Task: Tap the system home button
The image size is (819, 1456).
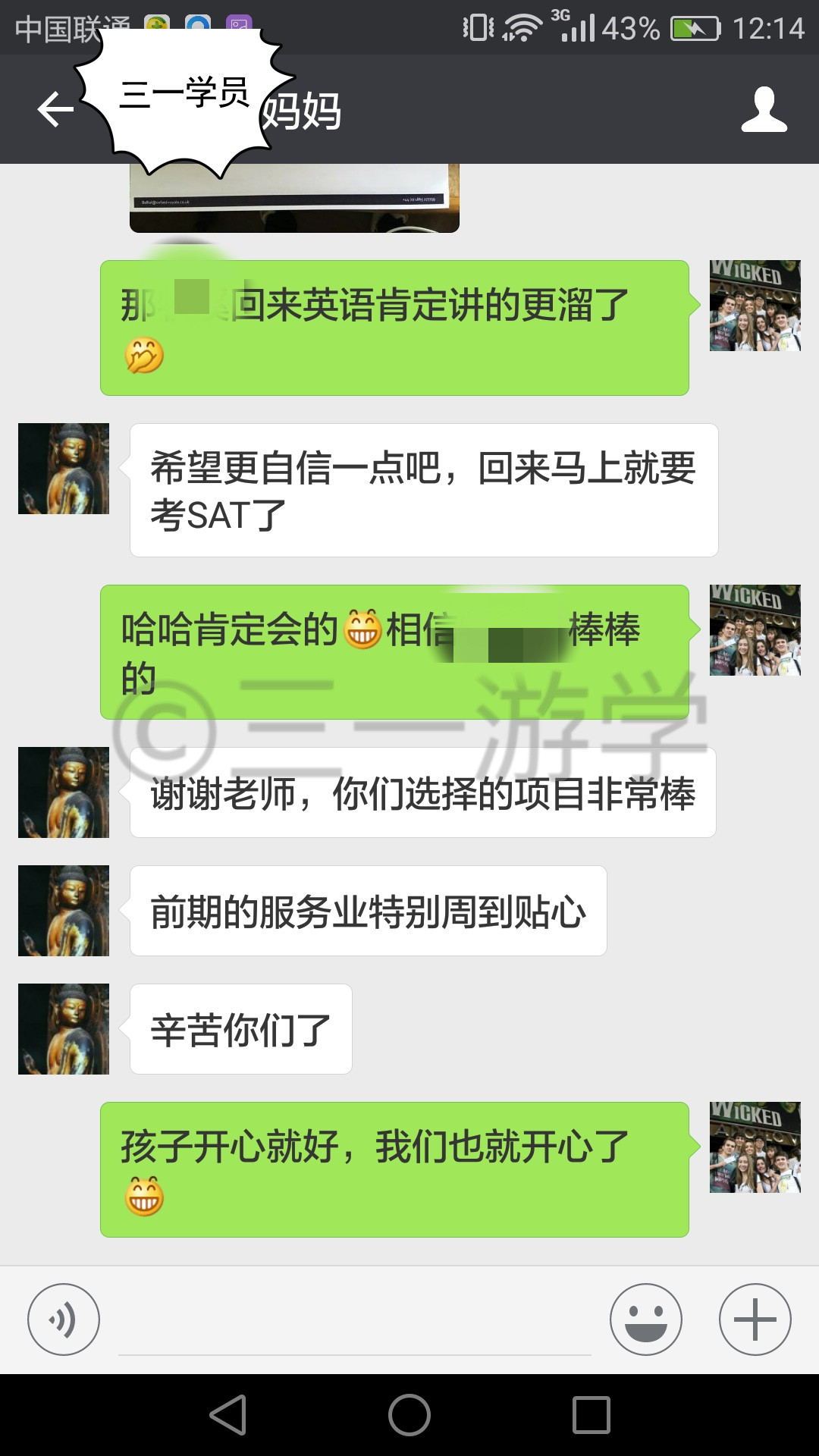Action: [x=409, y=1415]
